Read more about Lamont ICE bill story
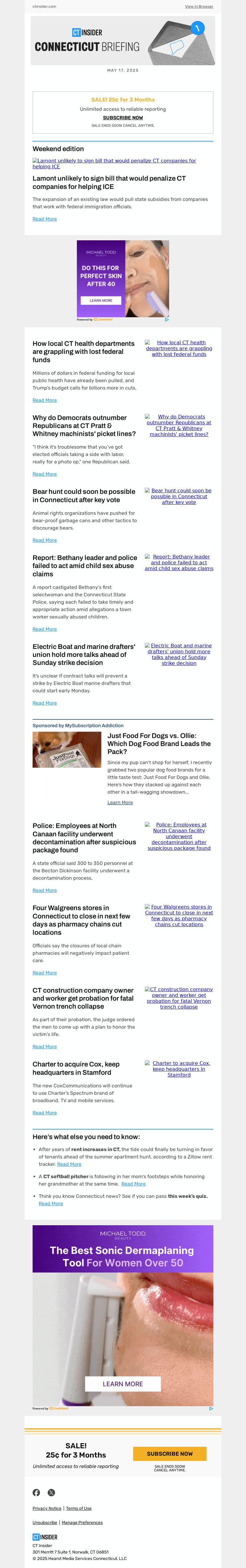Image resolution: width=246 pixels, height=1568 pixels. coord(45,219)
